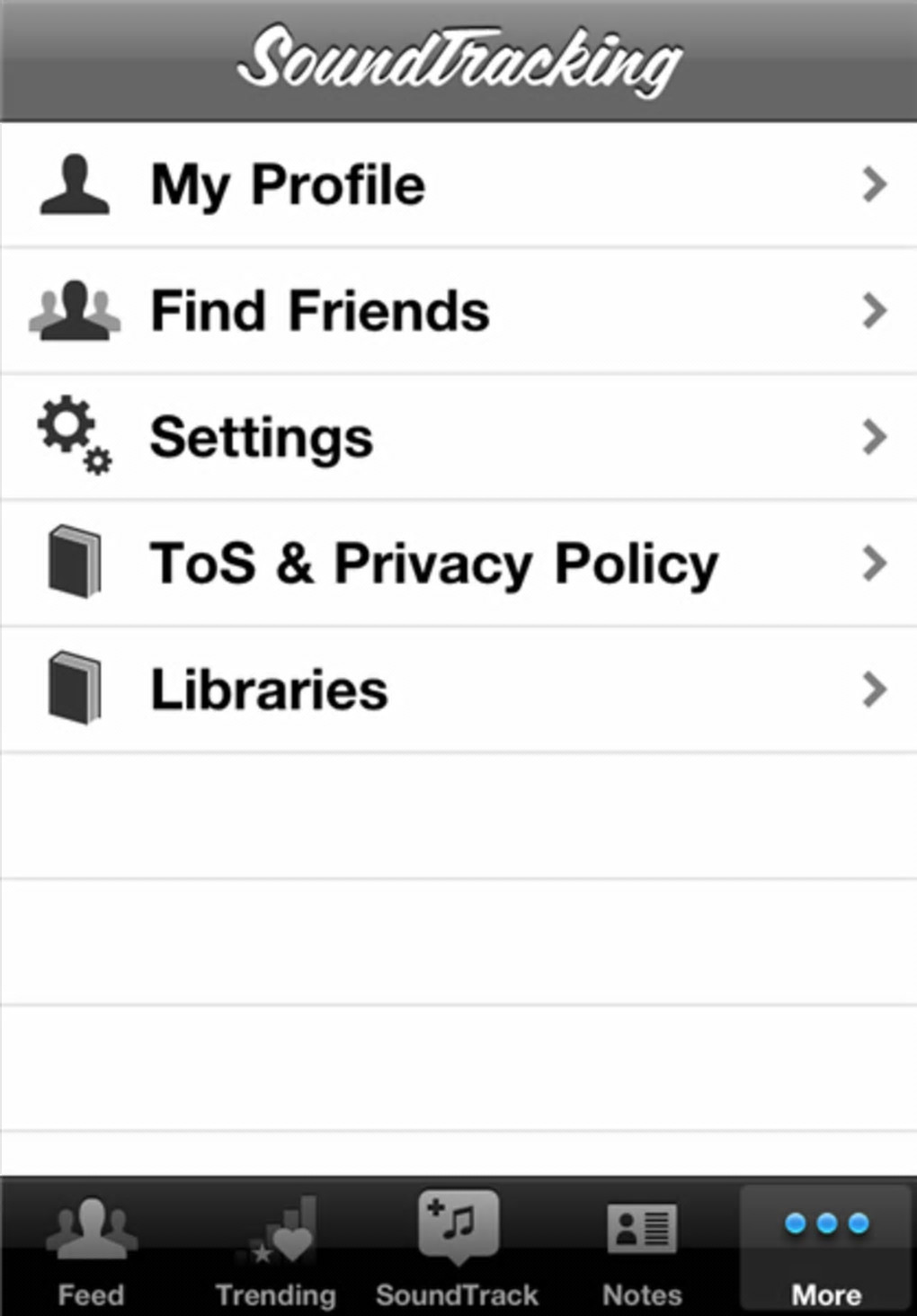Switch to the Trending tab
Image resolution: width=917 pixels, height=1316 pixels.
pyautogui.click(x=275, y=1249)
